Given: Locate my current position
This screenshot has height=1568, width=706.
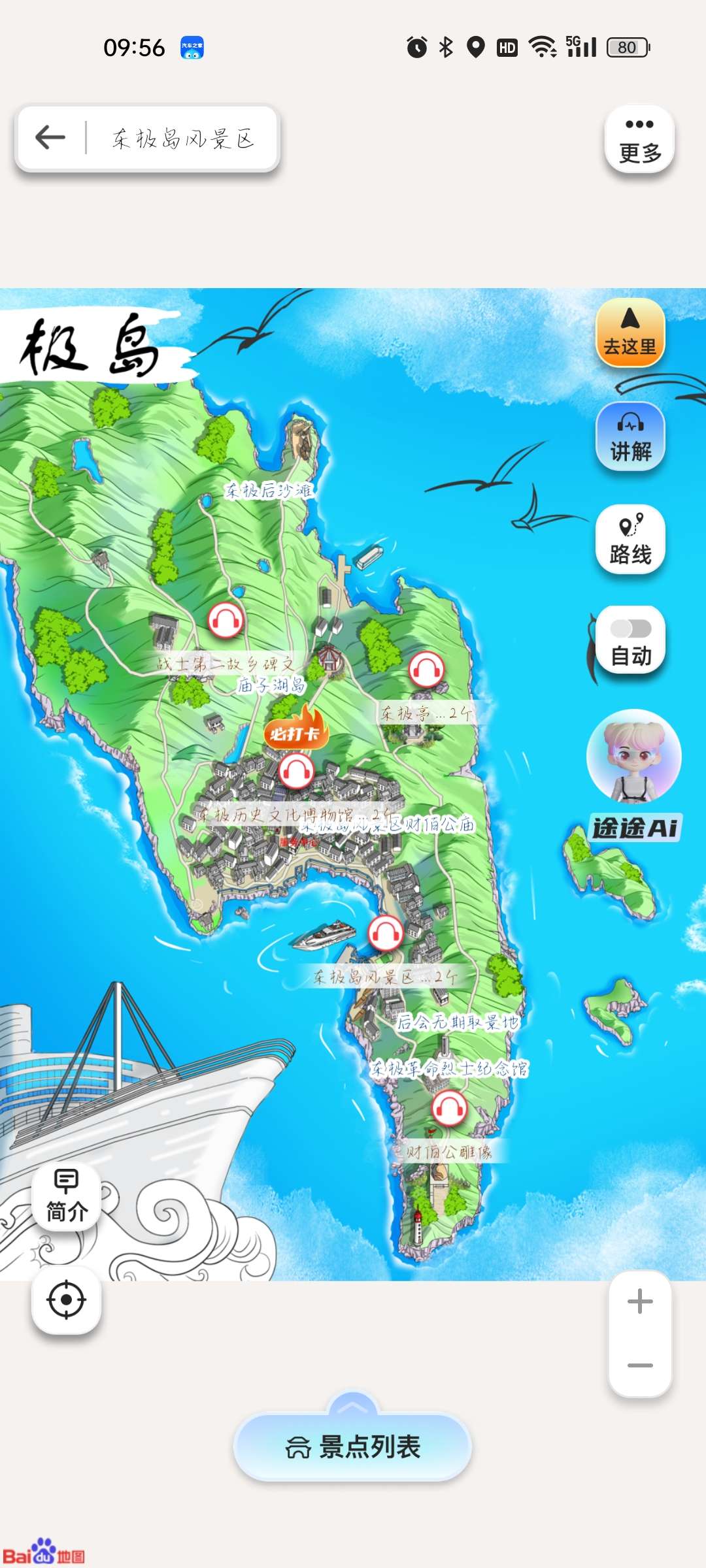Looking at the screenshot, I should click(67, 1299).
